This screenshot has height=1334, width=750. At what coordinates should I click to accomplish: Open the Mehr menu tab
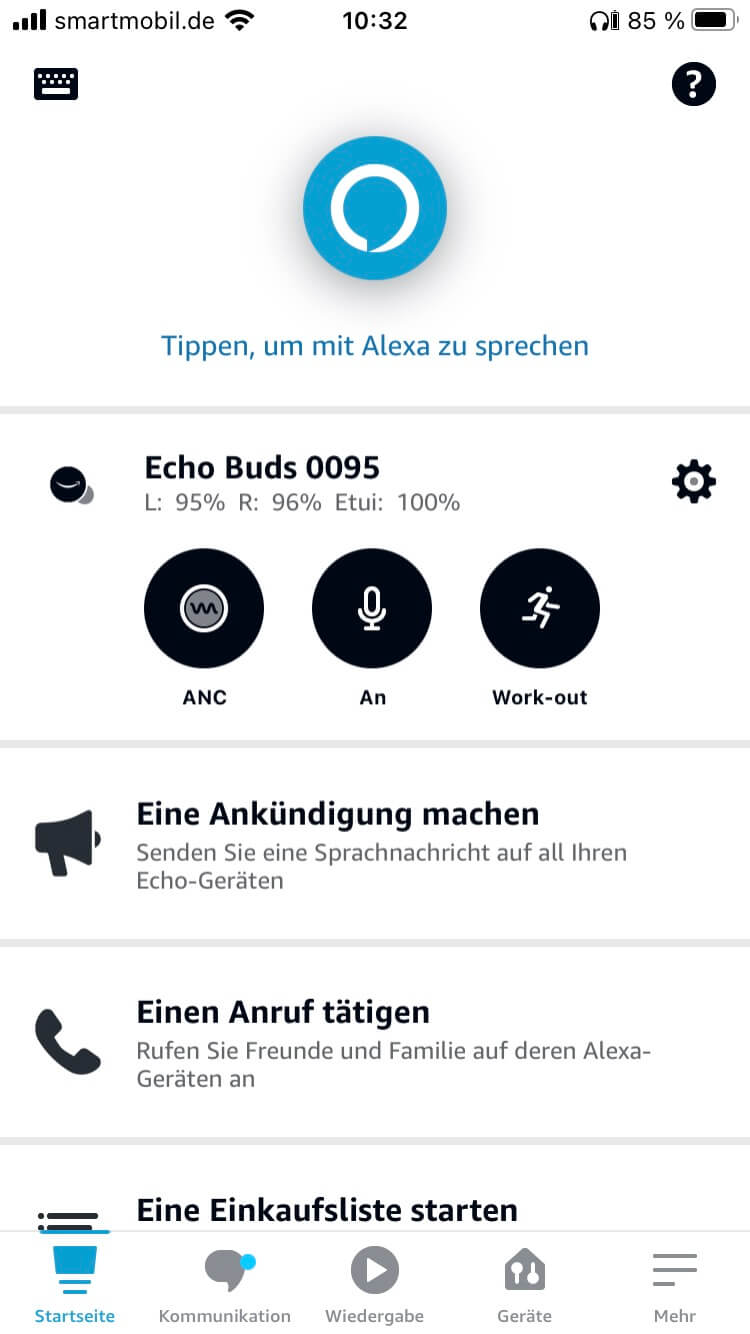click(x=675, y=1285)
